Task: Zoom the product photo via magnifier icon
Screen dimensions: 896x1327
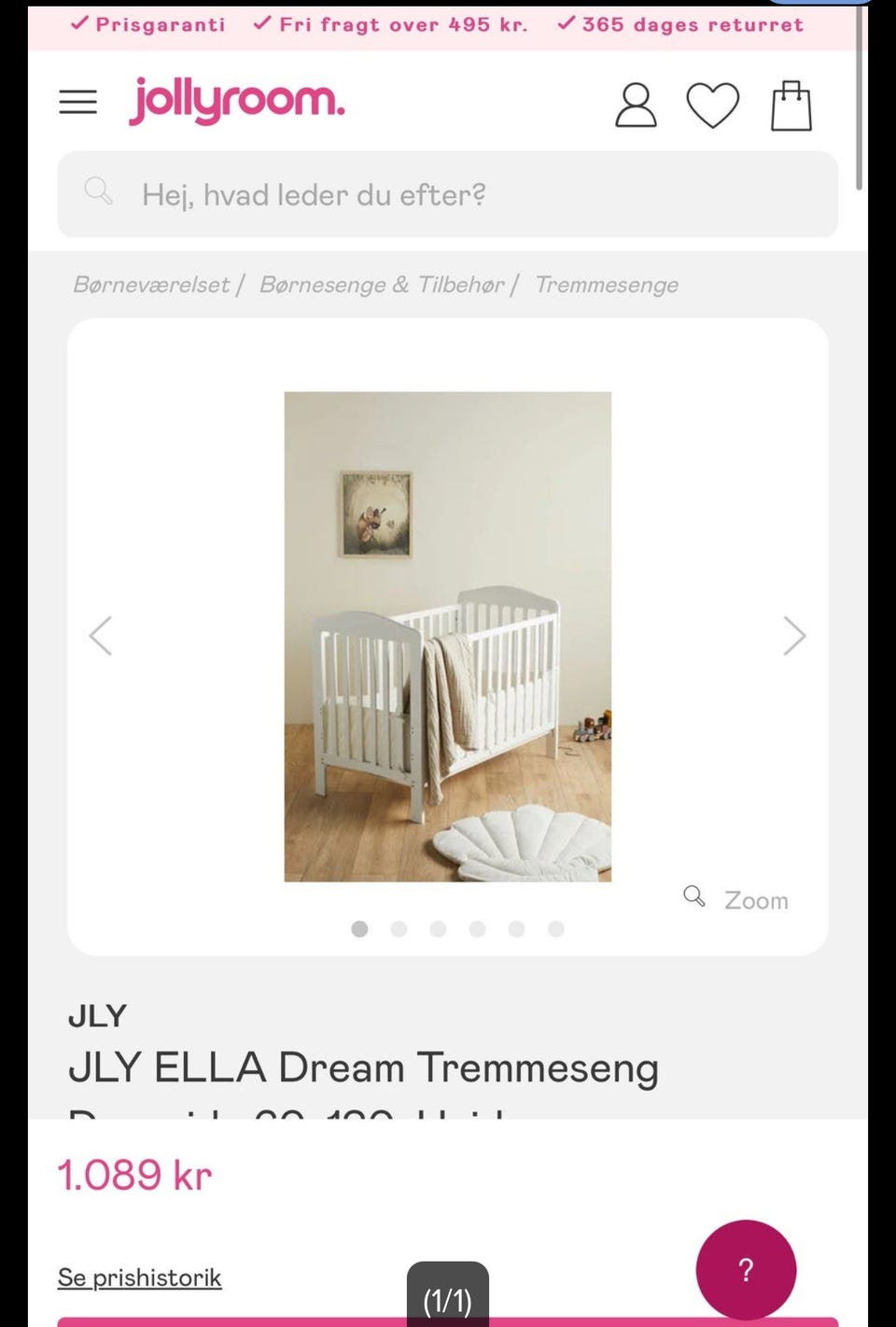Action: 694,896
